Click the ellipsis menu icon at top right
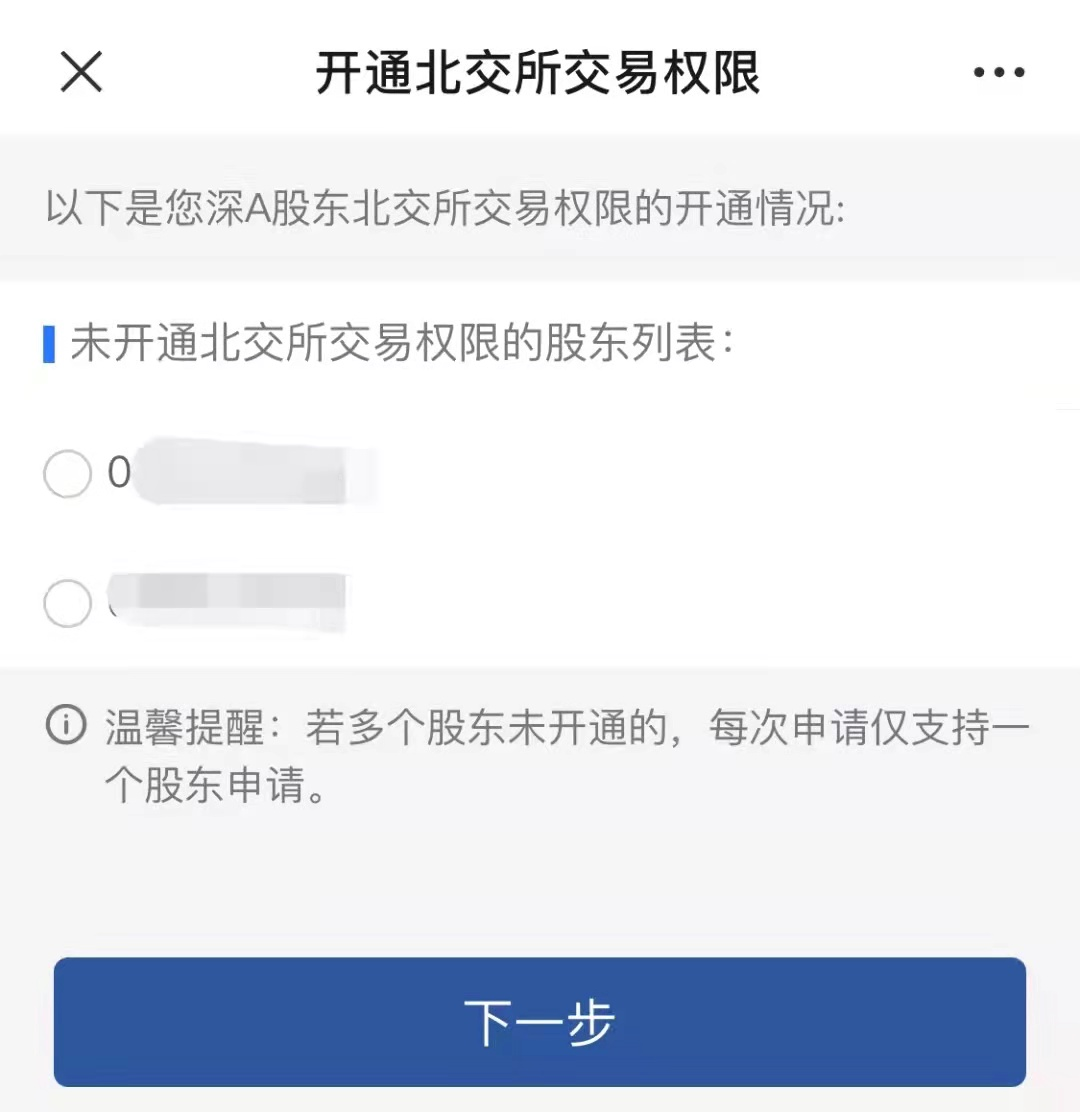This screenshot has height=1112, width=1080. [997, 72]
